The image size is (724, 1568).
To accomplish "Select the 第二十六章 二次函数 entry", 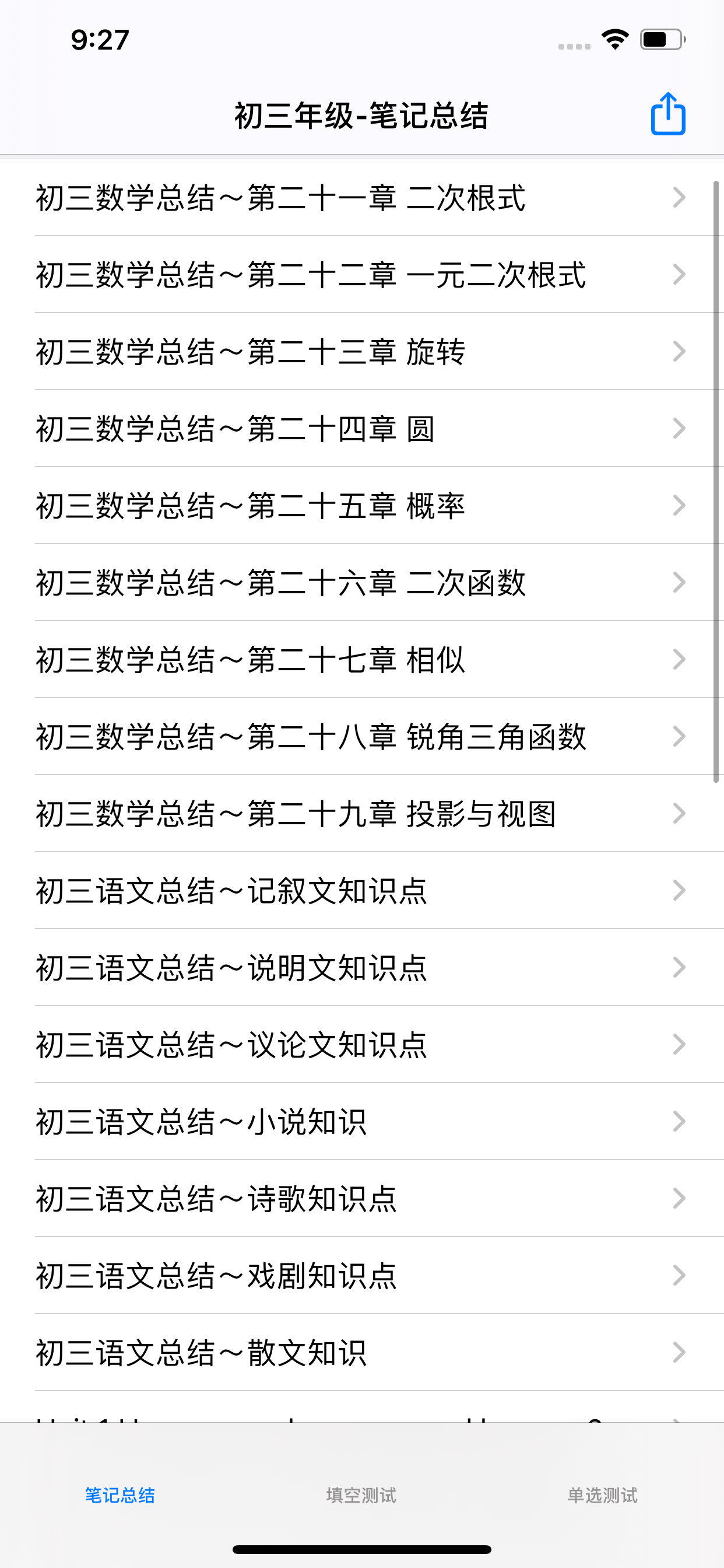I will (304, 583).
